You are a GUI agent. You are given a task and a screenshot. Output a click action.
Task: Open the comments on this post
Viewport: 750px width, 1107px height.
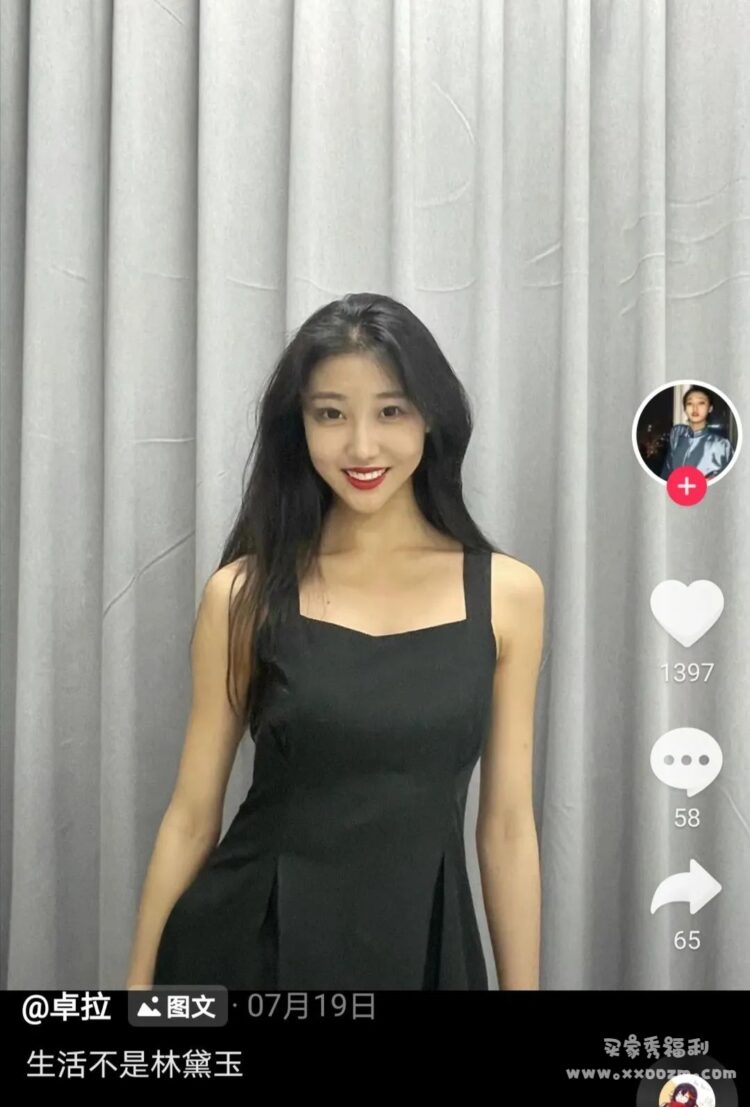tap(686, 762)
